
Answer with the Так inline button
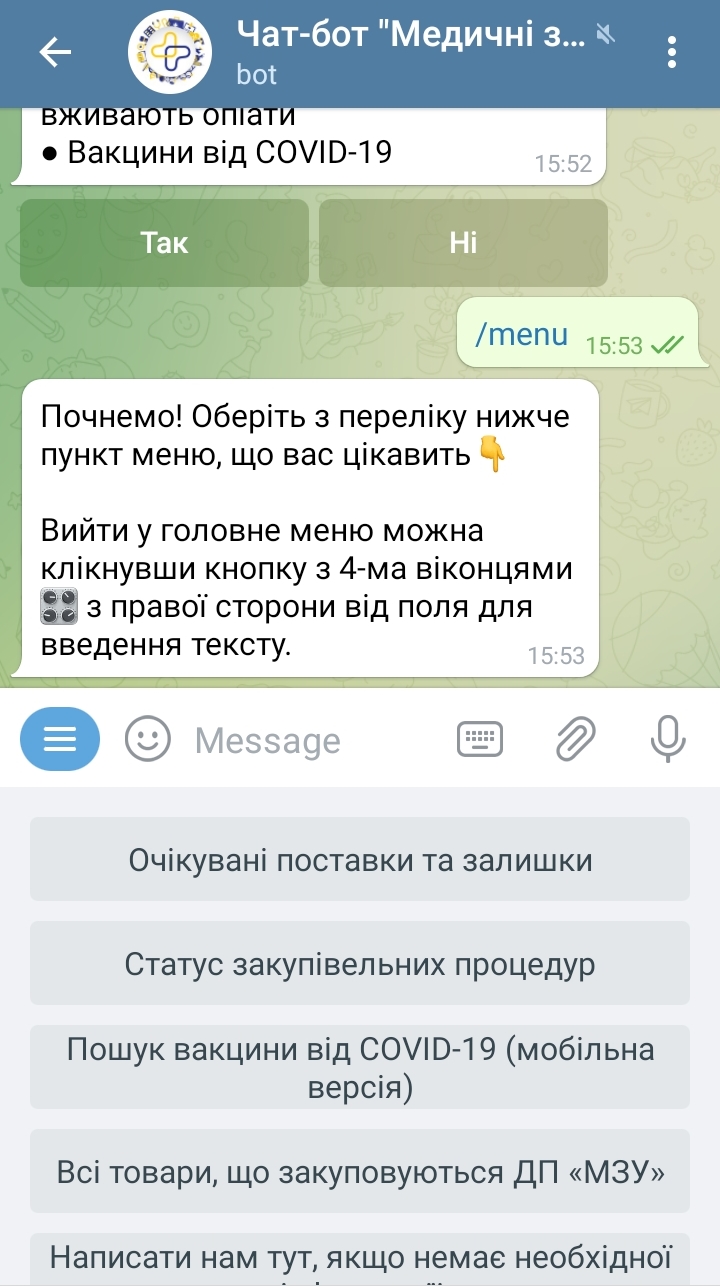[x=164, y=243]
